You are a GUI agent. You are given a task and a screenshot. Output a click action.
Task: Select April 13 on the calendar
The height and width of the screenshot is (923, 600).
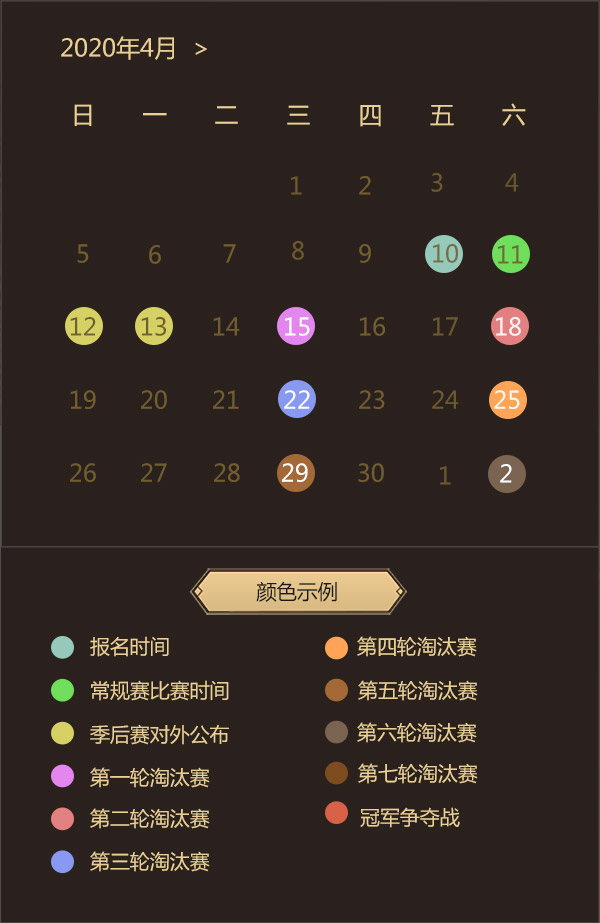pos(154,327)
